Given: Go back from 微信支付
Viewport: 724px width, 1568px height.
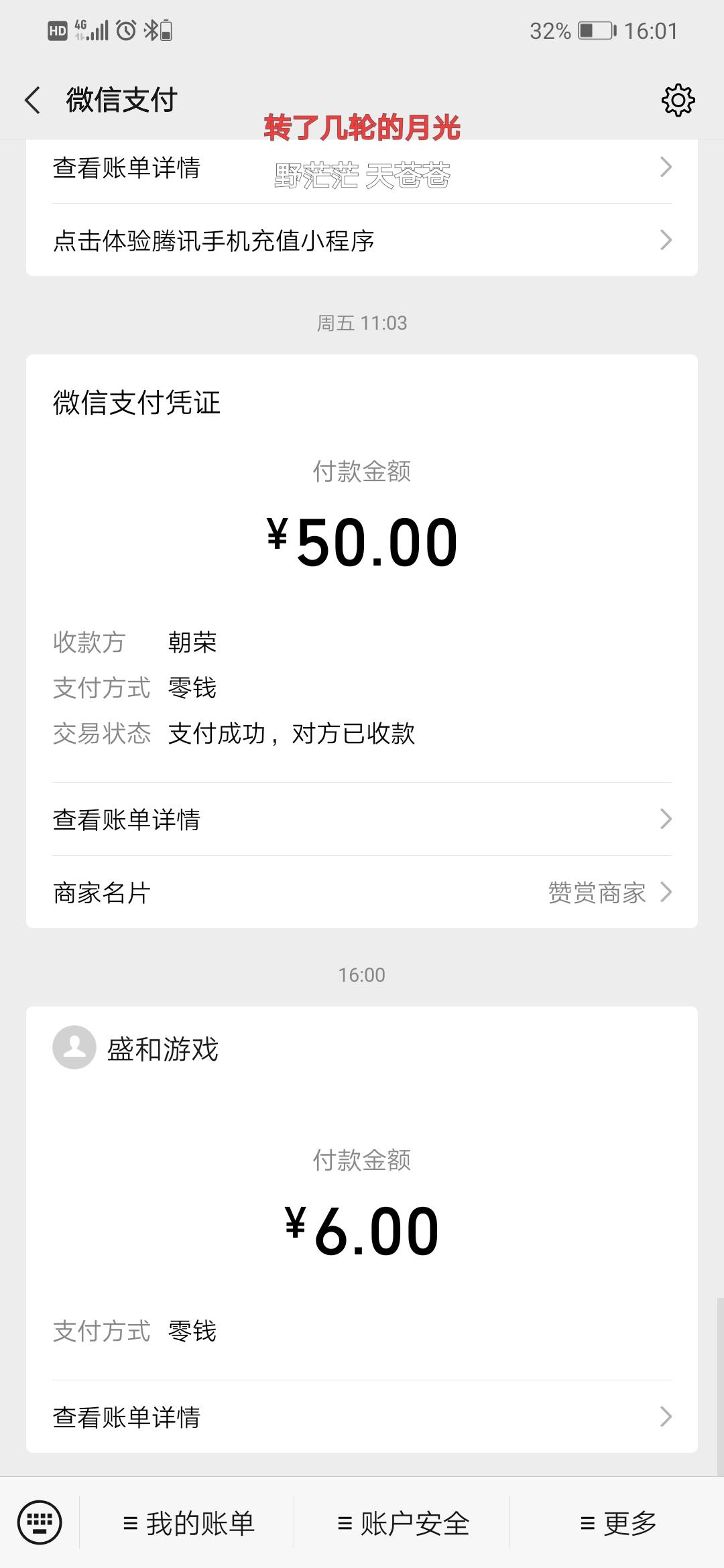Looking at the screenshot, I should [x=33, y=101].
